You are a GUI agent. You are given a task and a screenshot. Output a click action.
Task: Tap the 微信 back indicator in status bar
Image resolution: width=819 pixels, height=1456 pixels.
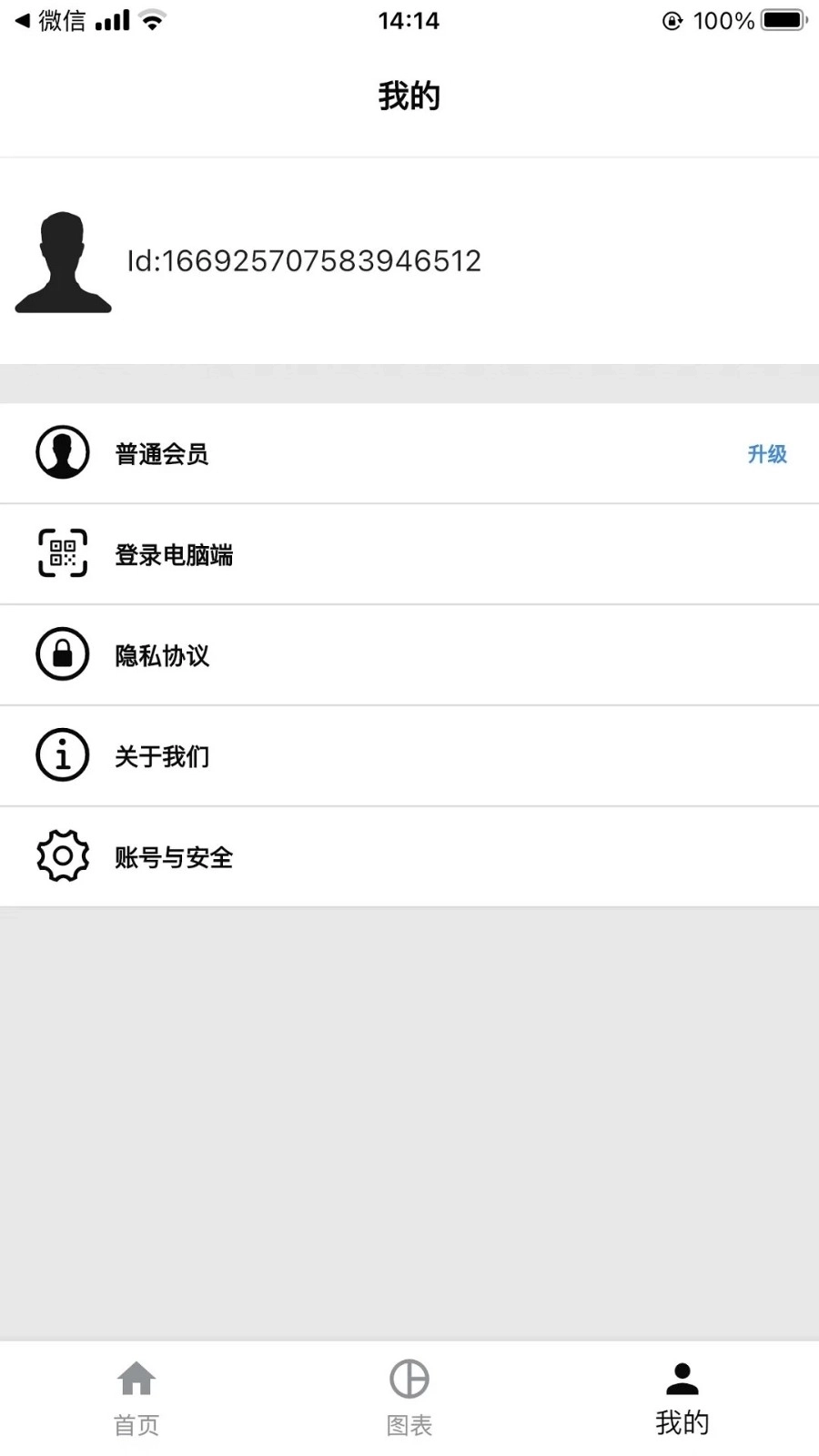41,18
